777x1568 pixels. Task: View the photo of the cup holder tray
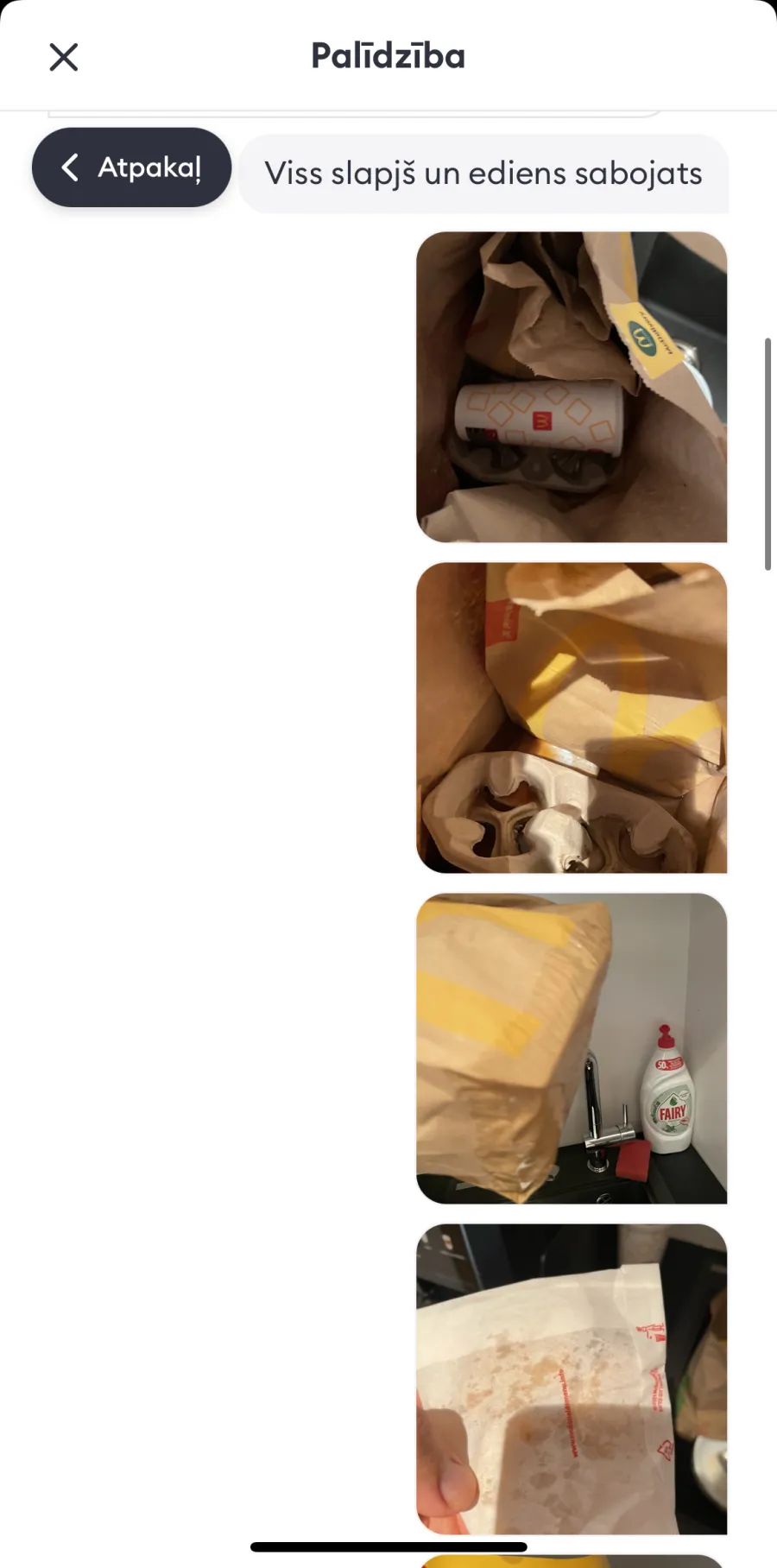tap(572, 718)
